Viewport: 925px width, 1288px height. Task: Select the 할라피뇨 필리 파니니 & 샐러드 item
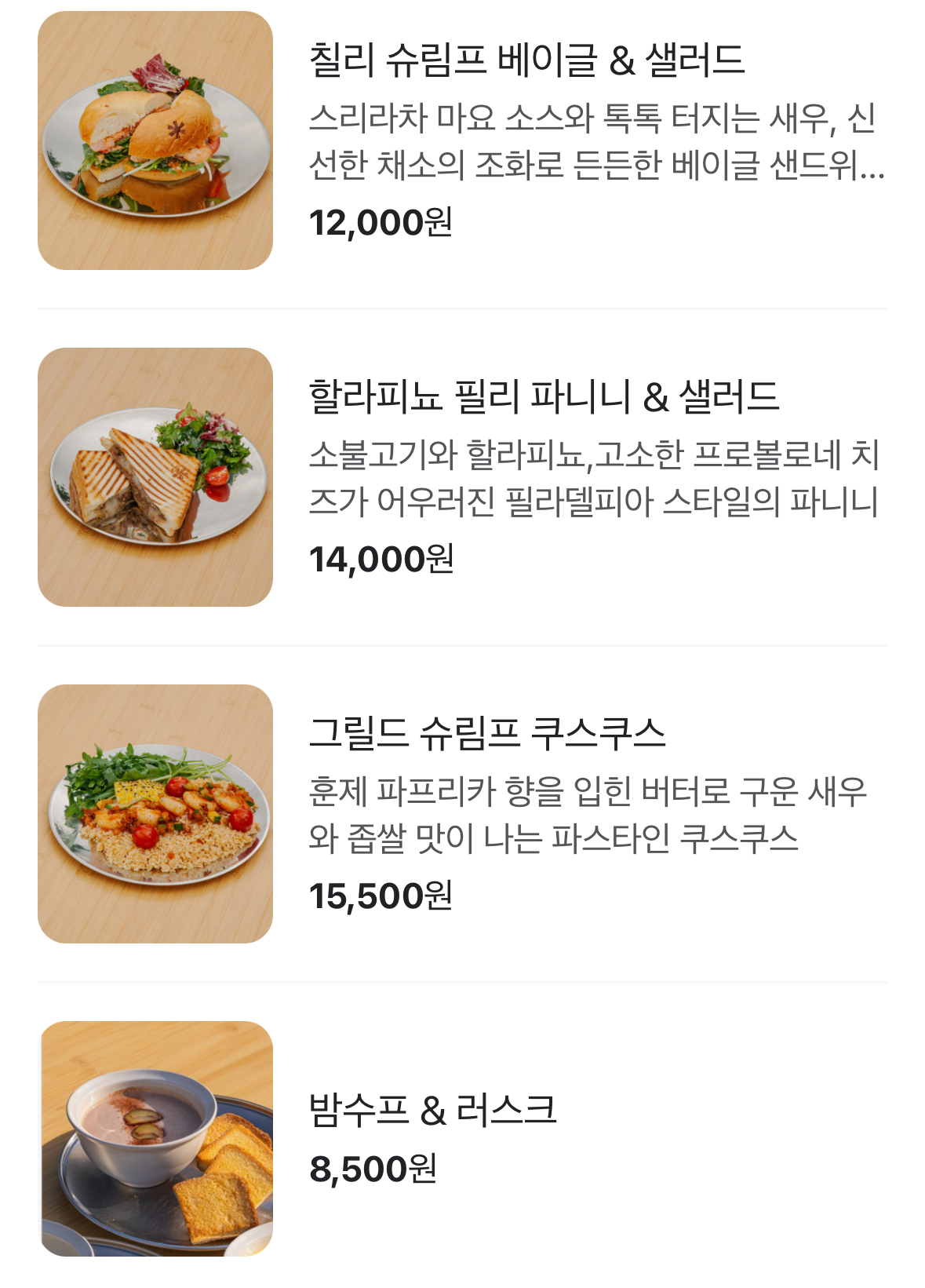(x=543, y=397)
